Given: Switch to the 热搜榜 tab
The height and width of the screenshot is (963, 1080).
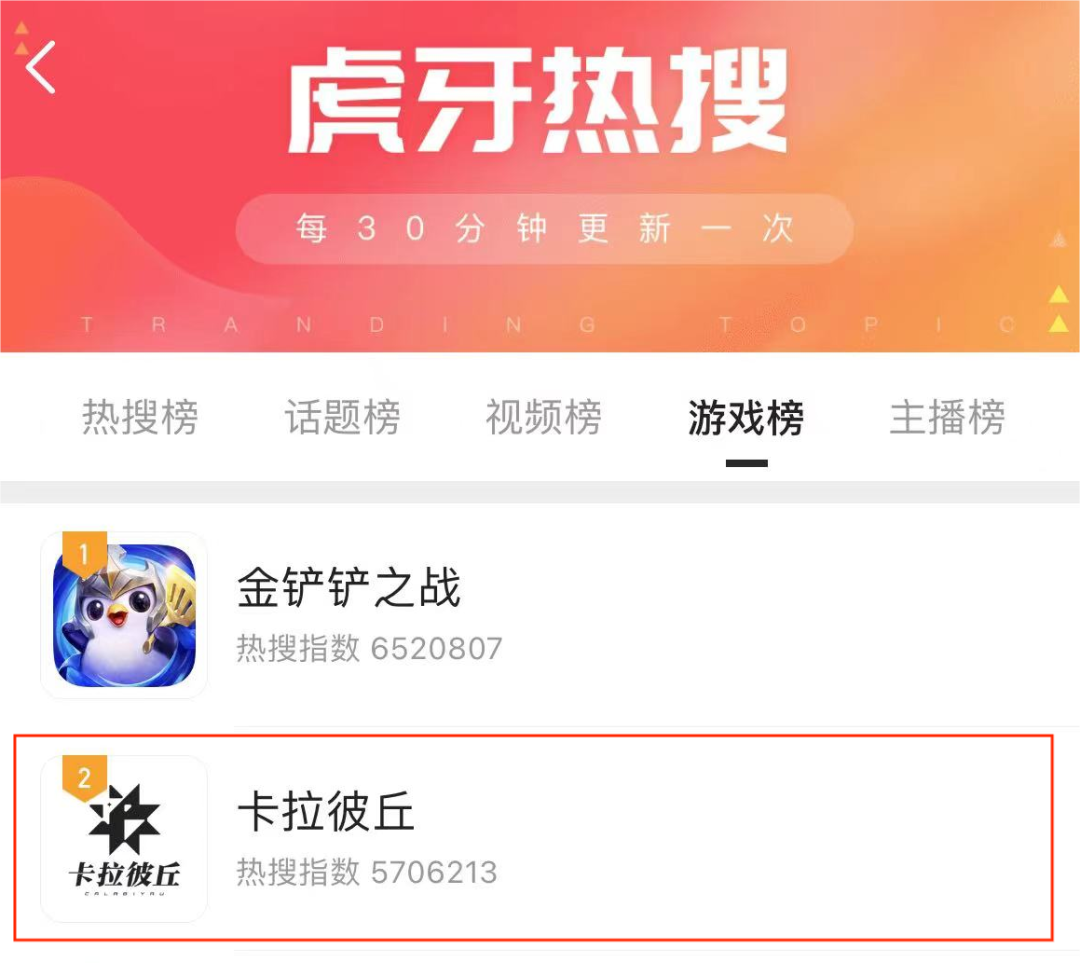Looking at the screenshot, I should coord(140,418).
